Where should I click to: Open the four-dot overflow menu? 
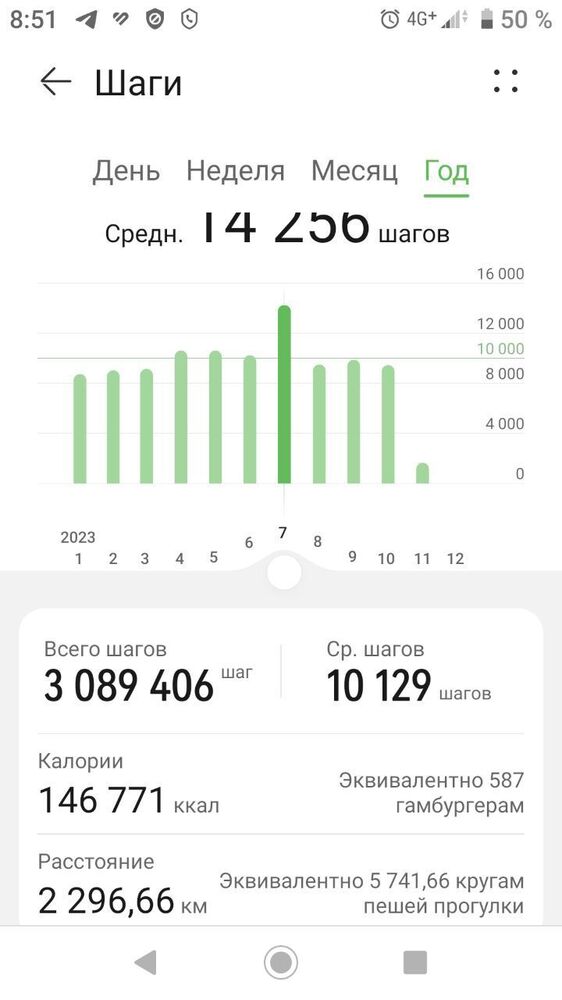tap(506, 81)
